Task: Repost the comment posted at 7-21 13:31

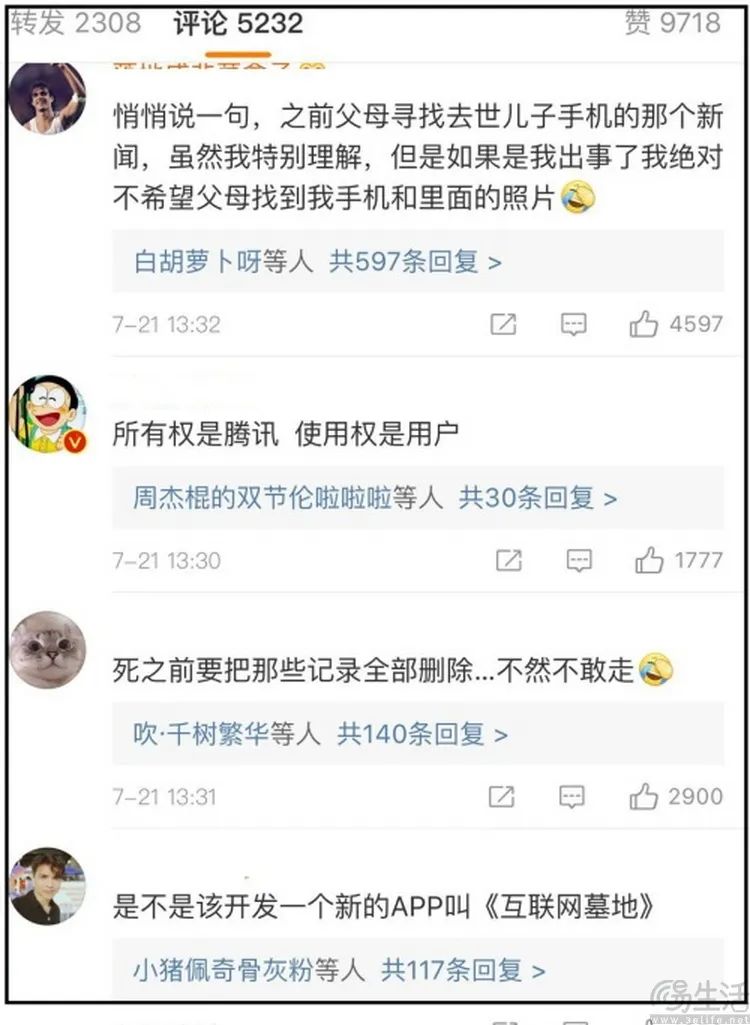Action: (x=502, y=797)
